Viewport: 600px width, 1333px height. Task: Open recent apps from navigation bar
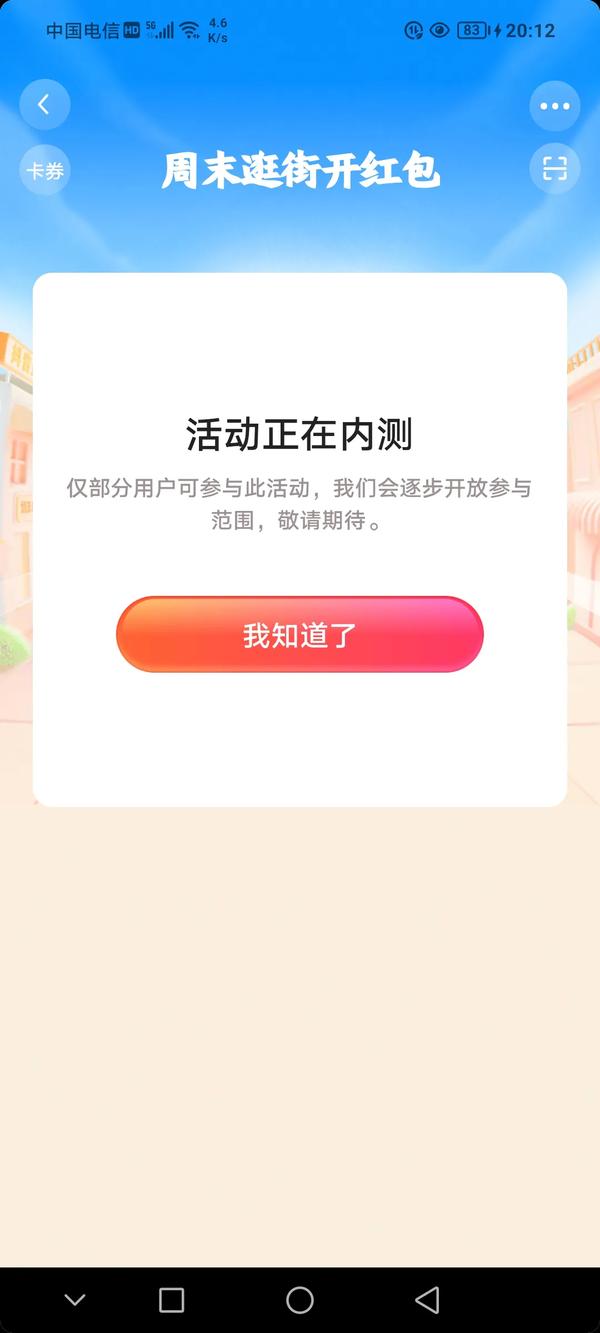[172, 1300]
